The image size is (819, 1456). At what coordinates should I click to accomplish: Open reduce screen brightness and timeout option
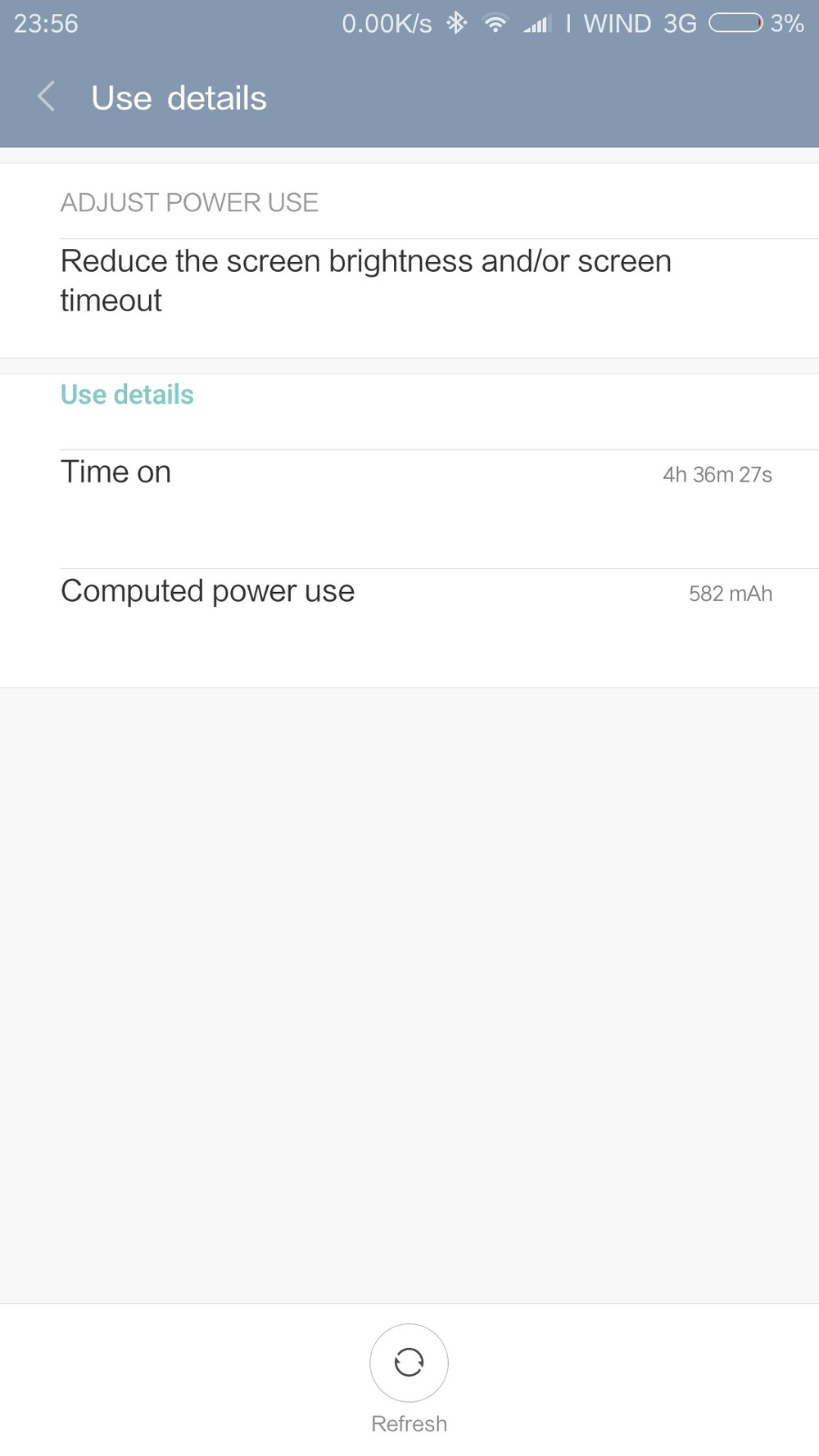[366, 281]
